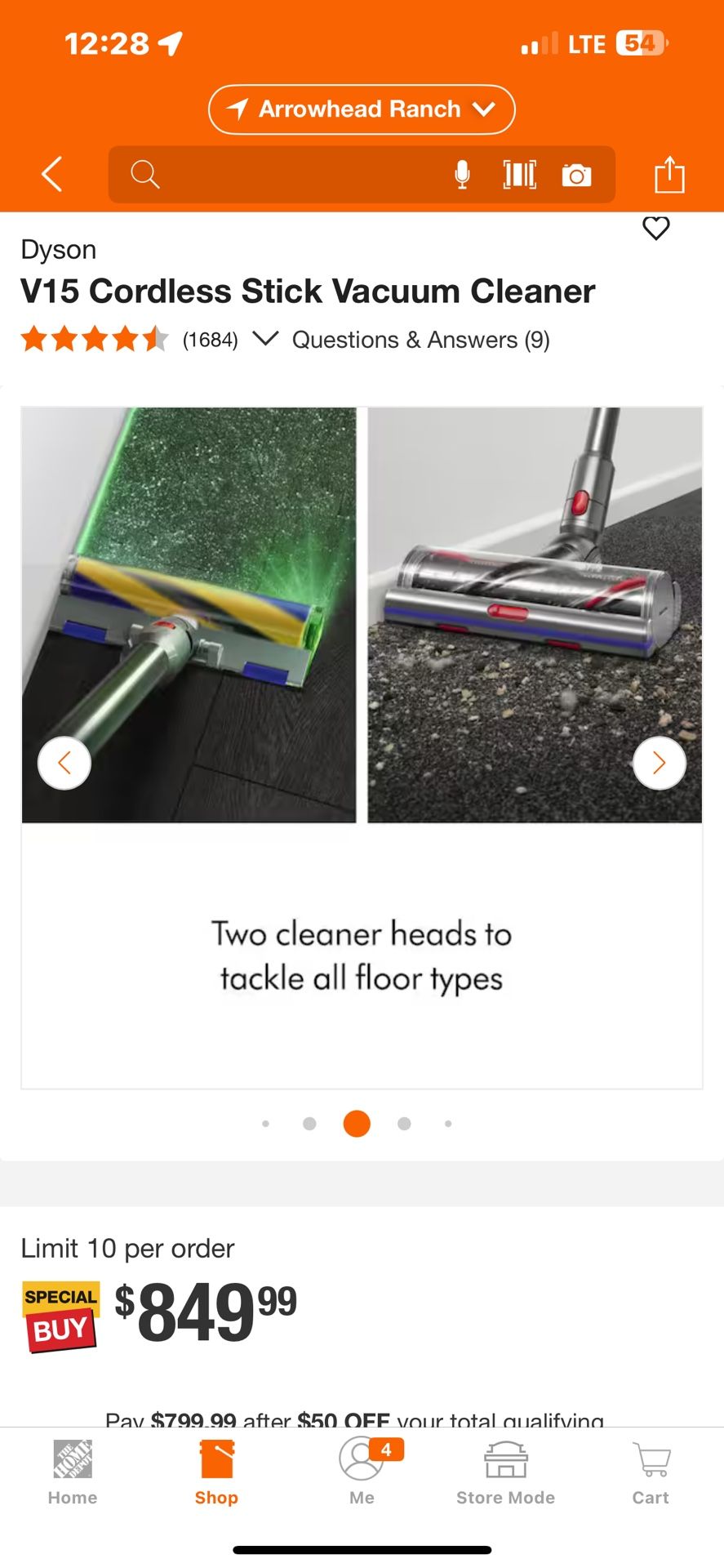Save the vacuum to favorites with the heart
Screen dimensions: 724x1568
click(x=656, y=228)
